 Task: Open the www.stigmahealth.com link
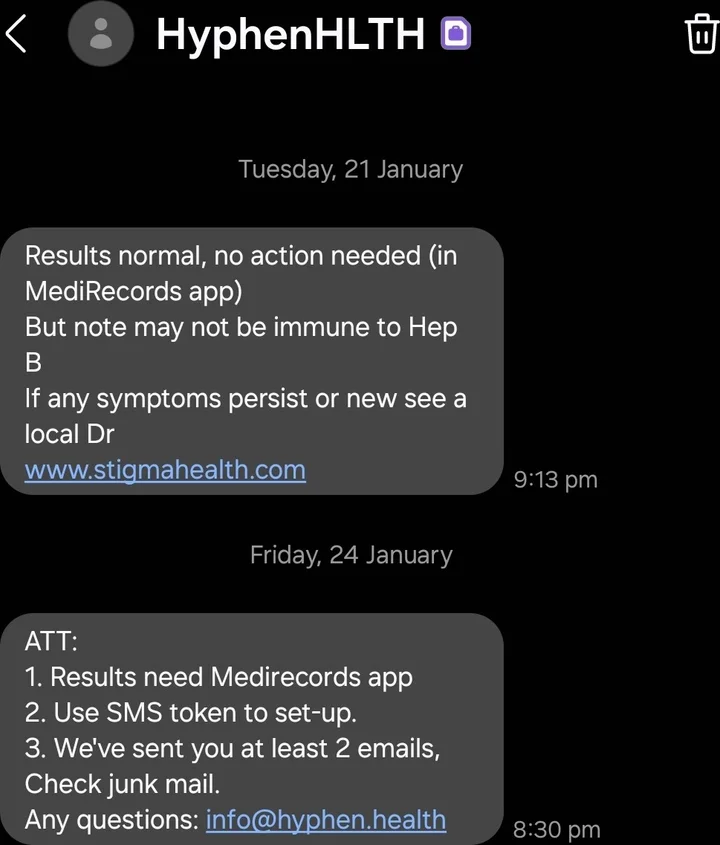(165, 469)
